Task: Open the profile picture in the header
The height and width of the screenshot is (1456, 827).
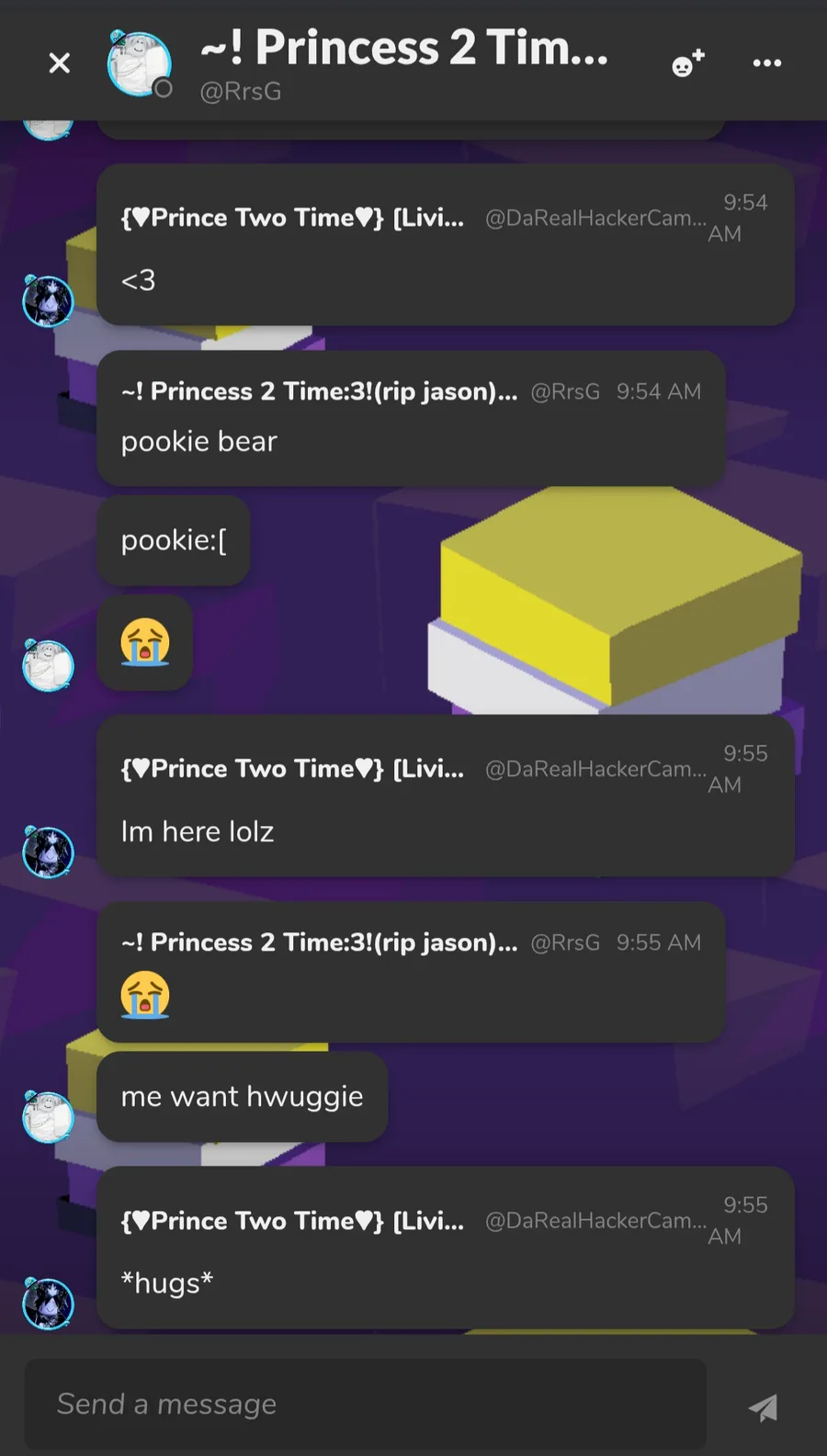Action: click(139, 63)
